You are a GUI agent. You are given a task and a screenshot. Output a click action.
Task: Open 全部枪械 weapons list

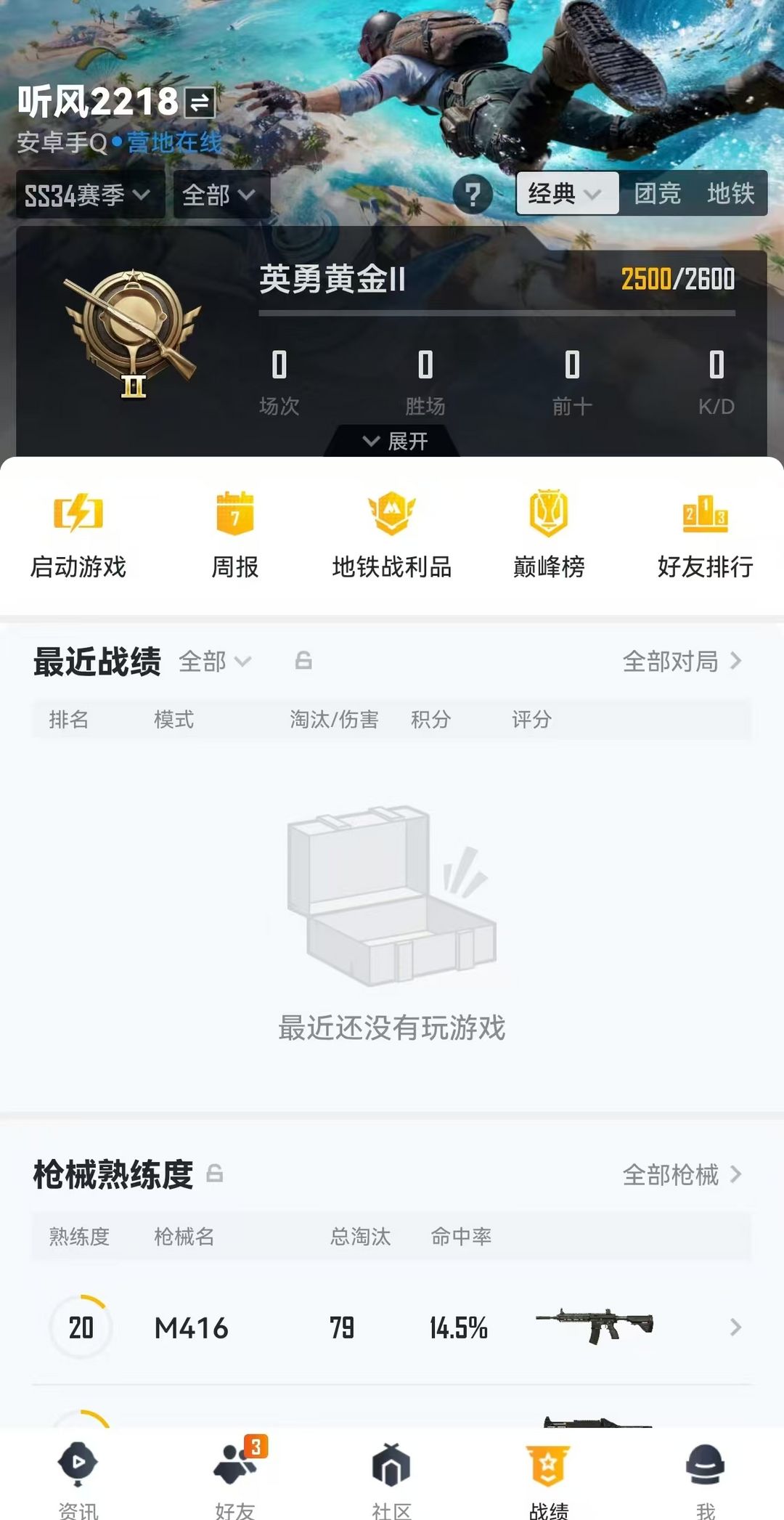(682, 1174)
